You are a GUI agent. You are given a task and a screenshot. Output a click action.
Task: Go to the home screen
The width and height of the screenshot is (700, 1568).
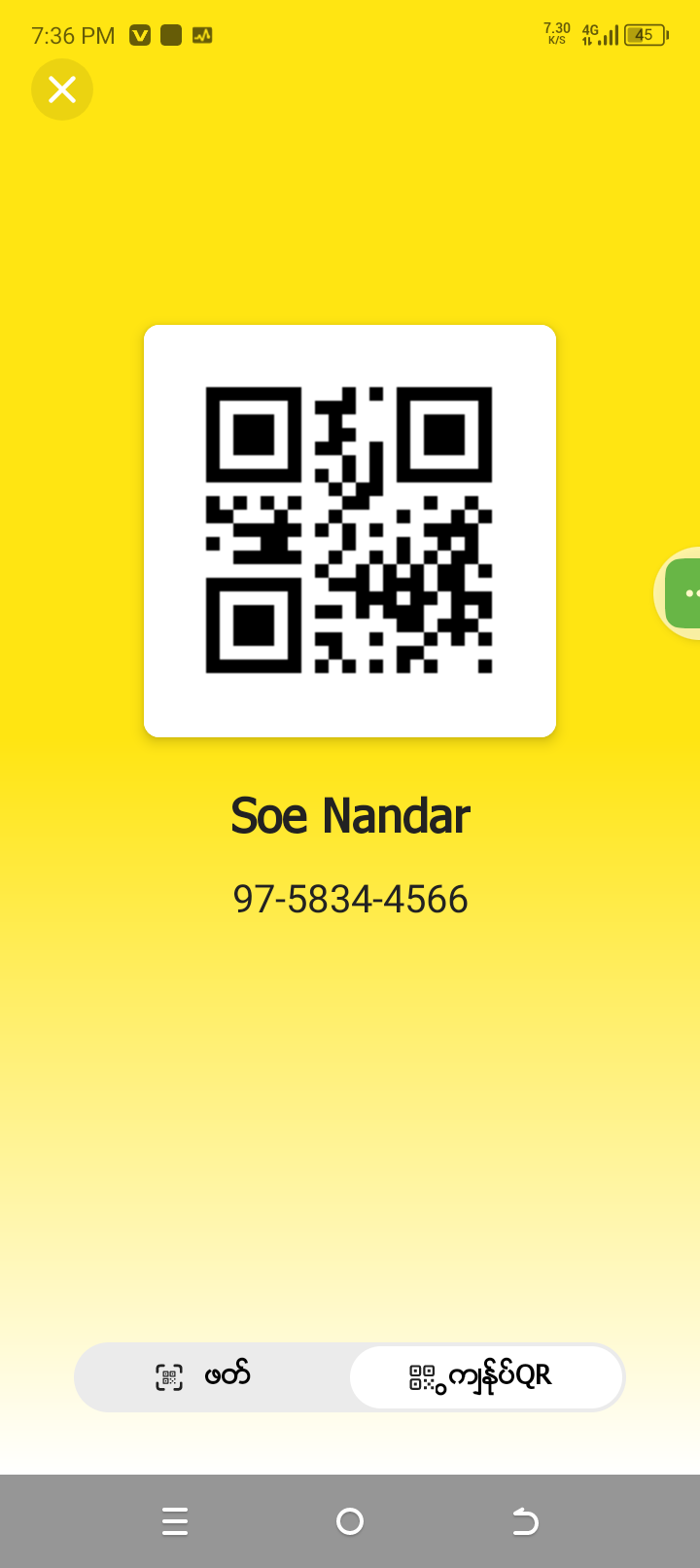[350, 1520]
